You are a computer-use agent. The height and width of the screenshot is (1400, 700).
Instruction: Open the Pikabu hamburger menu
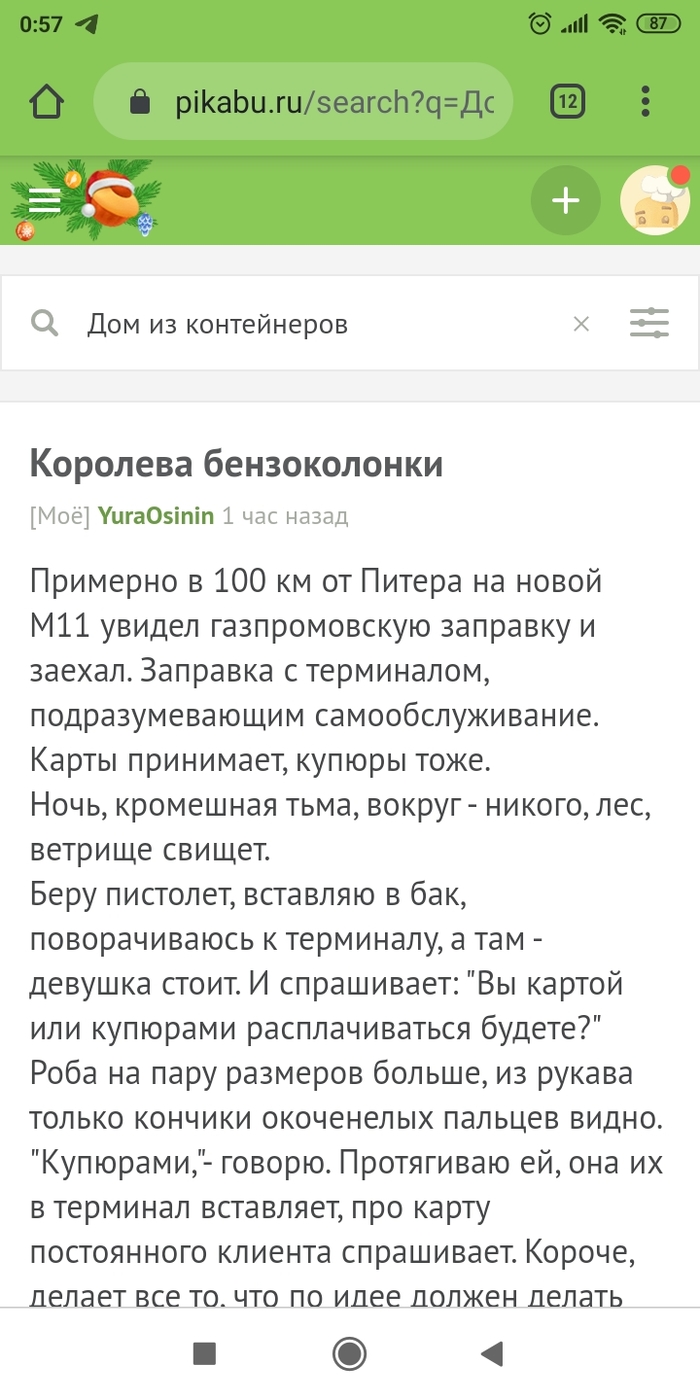(x=45, y=201)
